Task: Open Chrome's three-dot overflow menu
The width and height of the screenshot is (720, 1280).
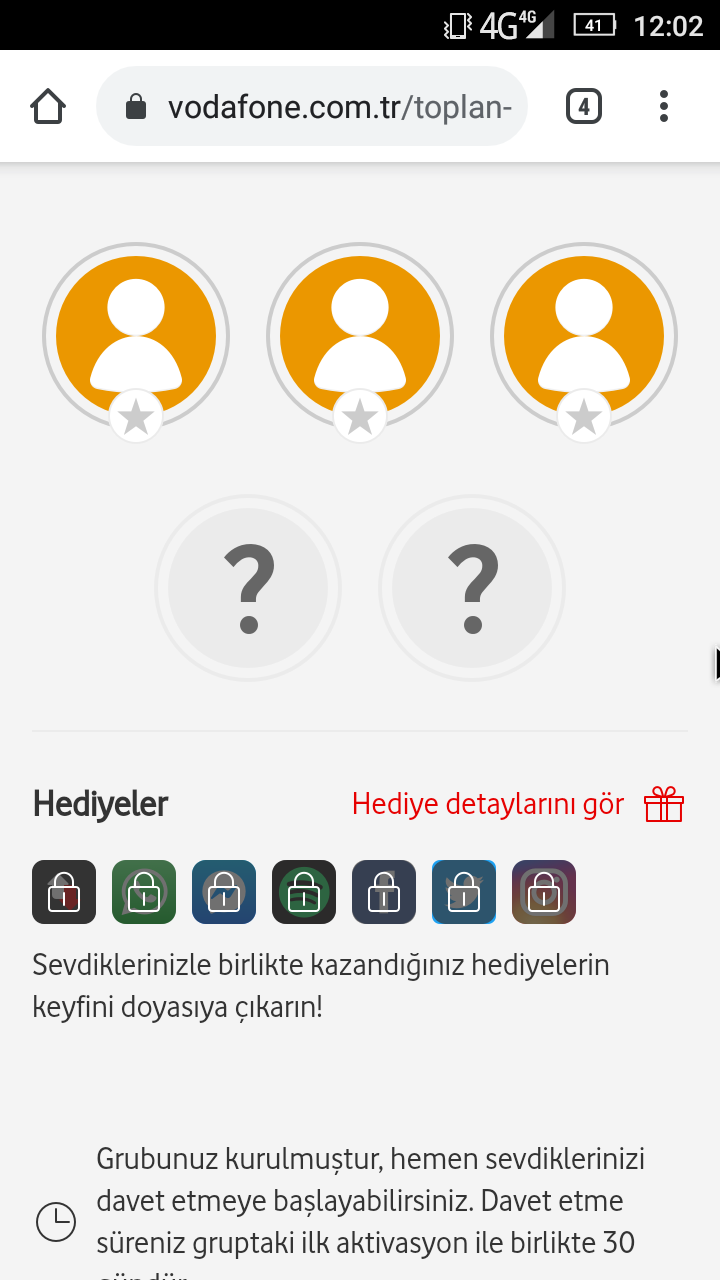Action: (x=664, y=106)
